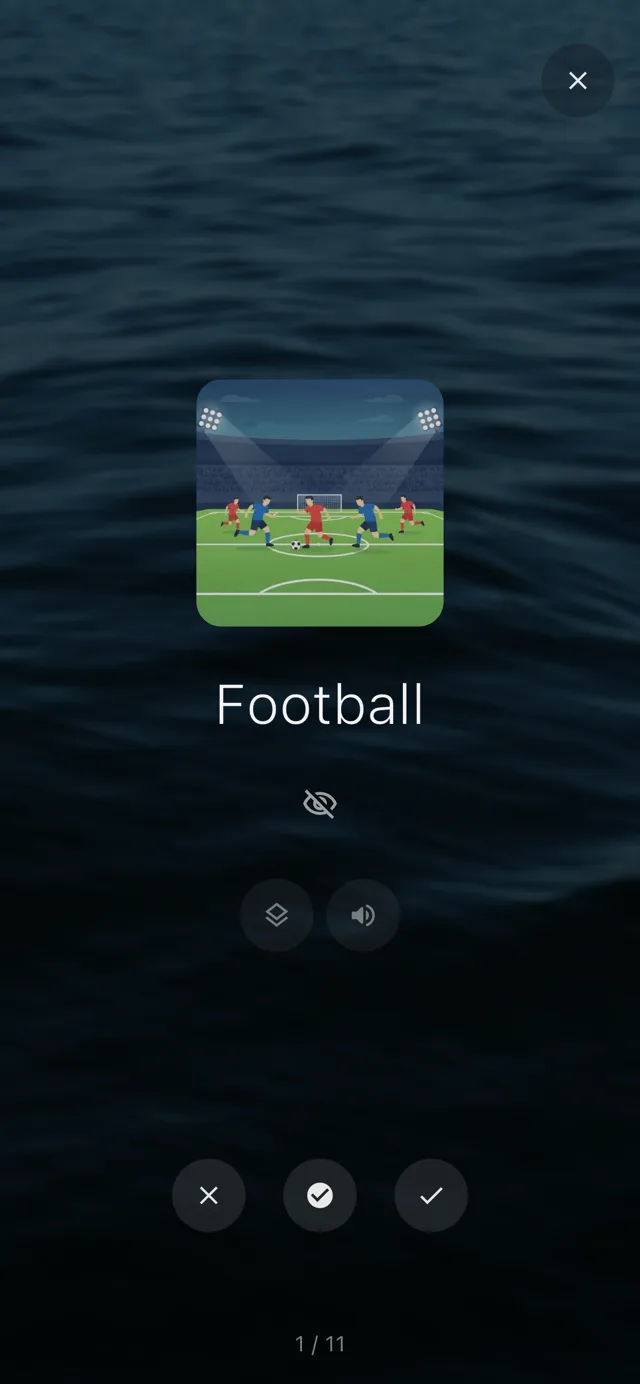This screenshot has height=1384, width=640.
Task: Open the layers icon button
Action: tap(277, 915)
